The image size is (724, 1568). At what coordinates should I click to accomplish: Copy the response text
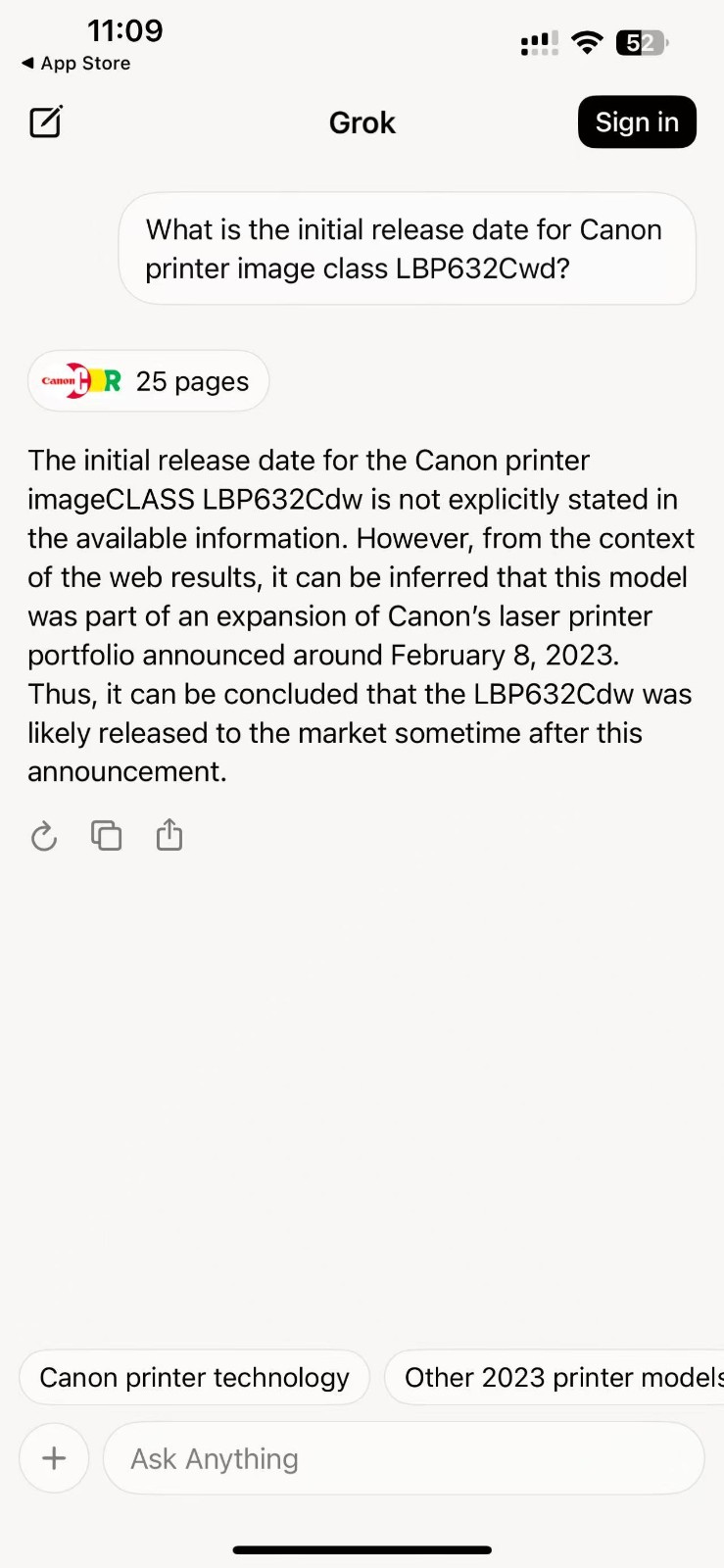tap(107, 835)
